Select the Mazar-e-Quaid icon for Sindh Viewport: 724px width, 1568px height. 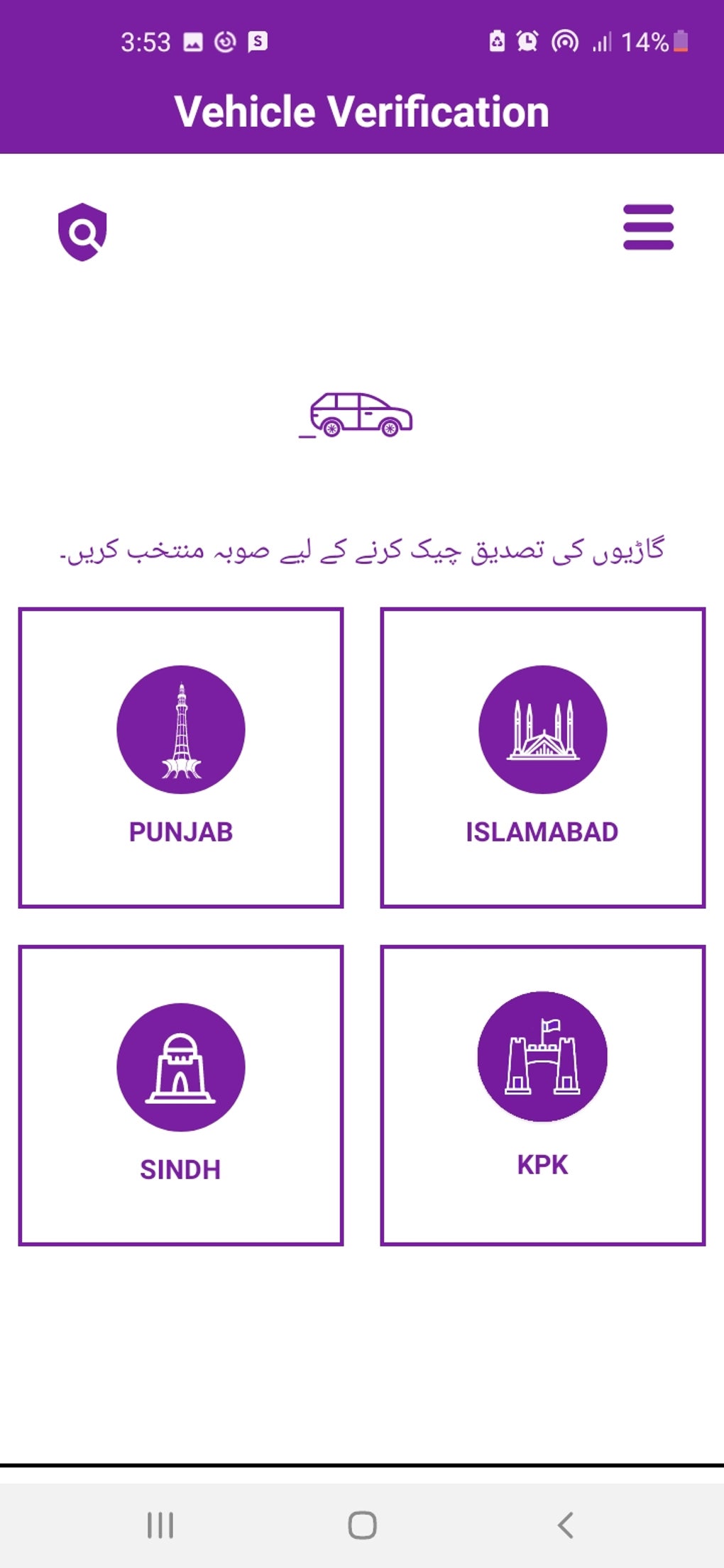[180, 1066]
